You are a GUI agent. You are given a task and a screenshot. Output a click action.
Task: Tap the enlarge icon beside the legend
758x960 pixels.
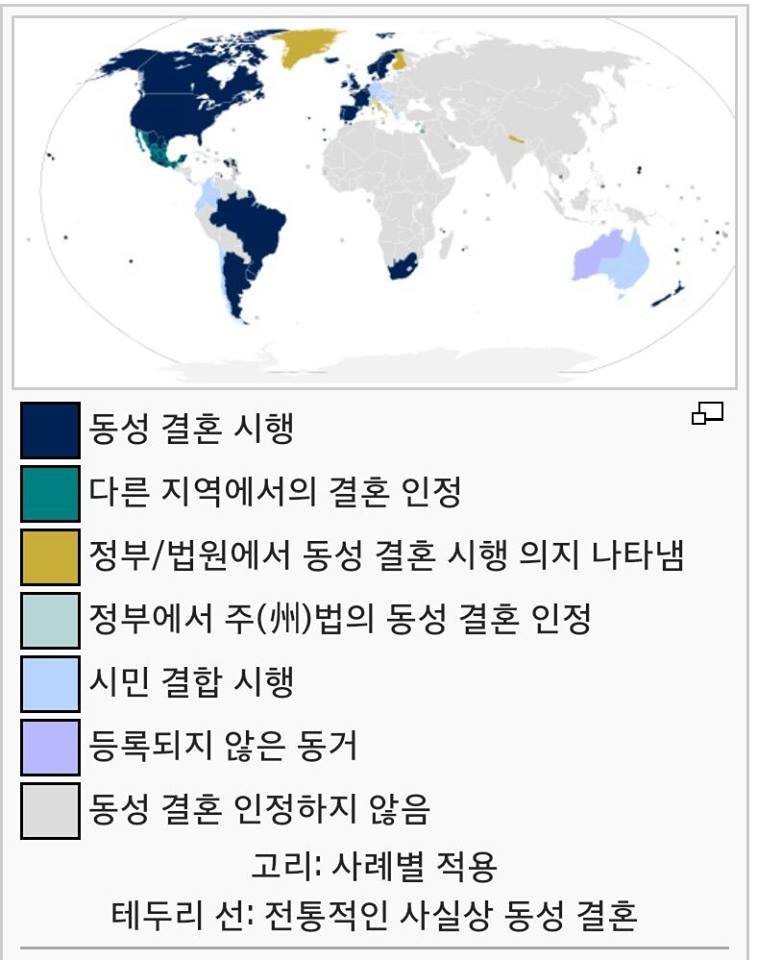coord(707,414)
